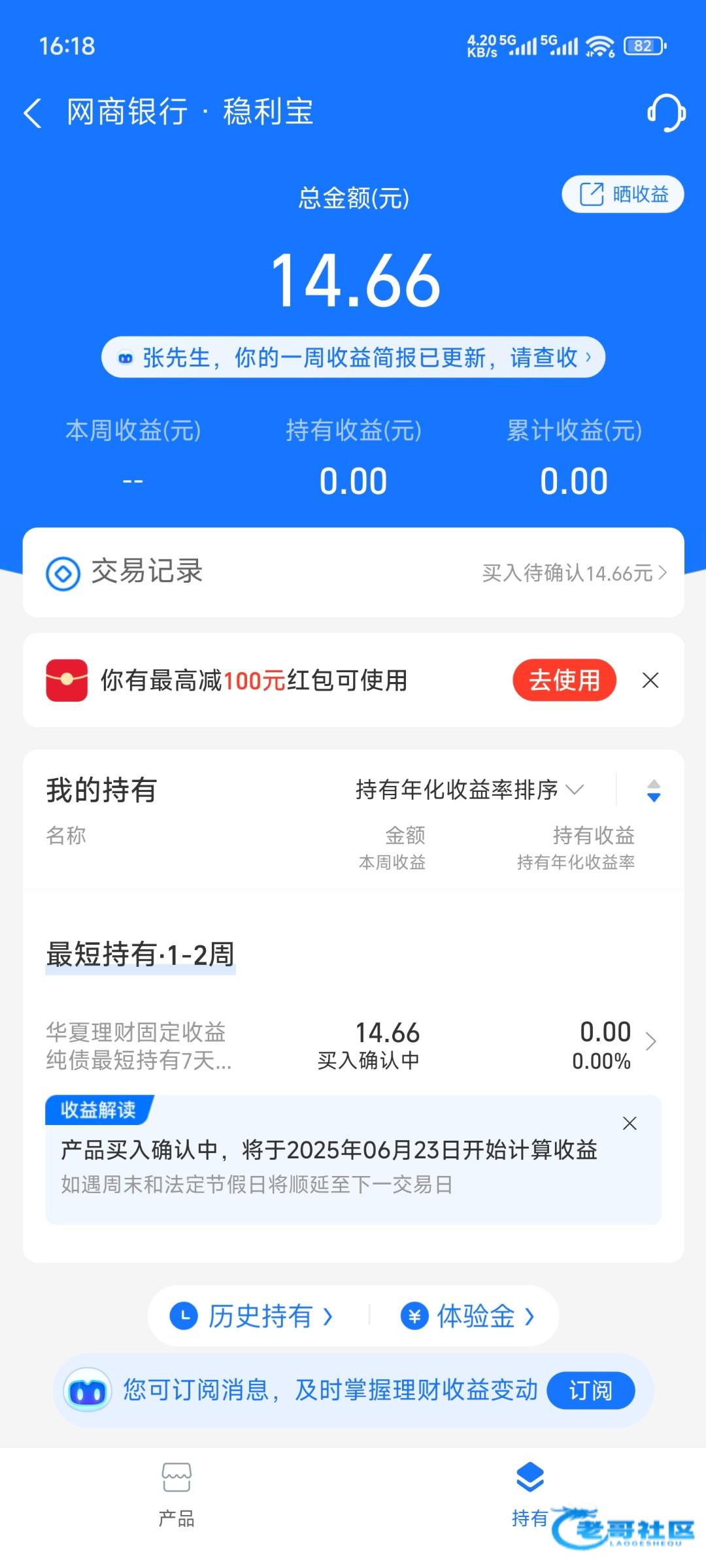This screenshot has height=1568, width=706.
Task: Open the 华夏理财固定收益 holding details
Action: [x=353, y=1045]
